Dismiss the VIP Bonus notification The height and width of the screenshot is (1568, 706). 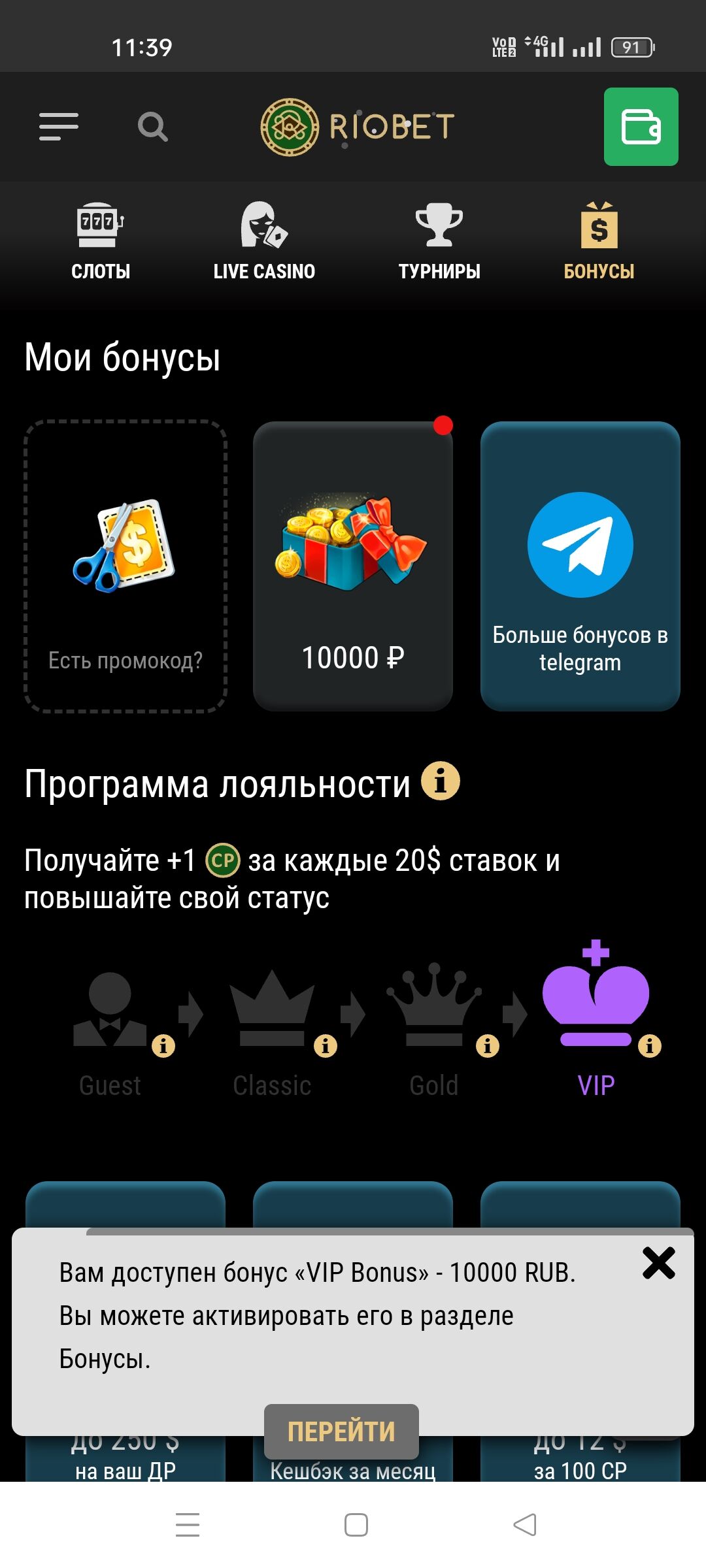658,1263
